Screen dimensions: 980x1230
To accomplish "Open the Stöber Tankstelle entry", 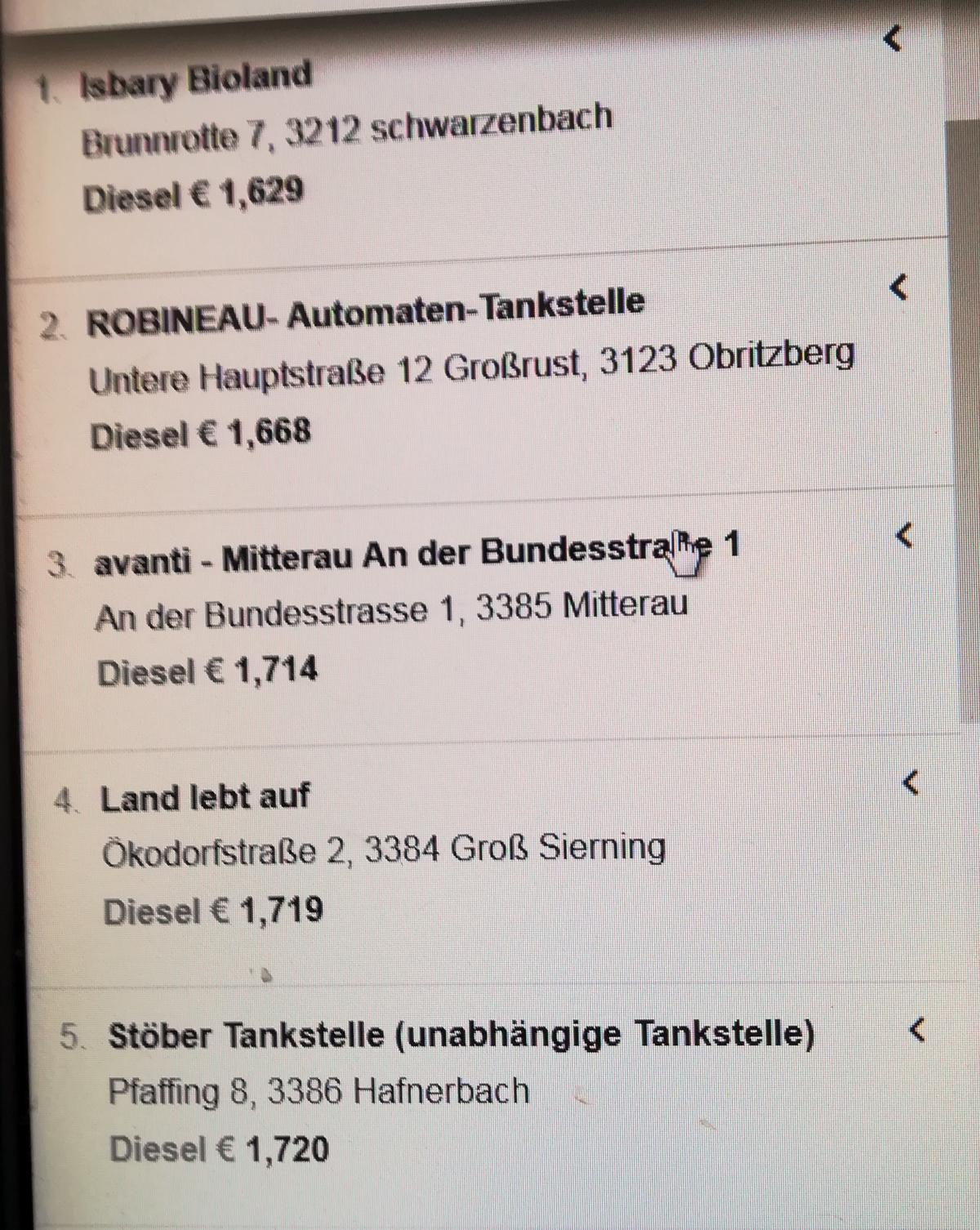I will (x=461, y=1036).
